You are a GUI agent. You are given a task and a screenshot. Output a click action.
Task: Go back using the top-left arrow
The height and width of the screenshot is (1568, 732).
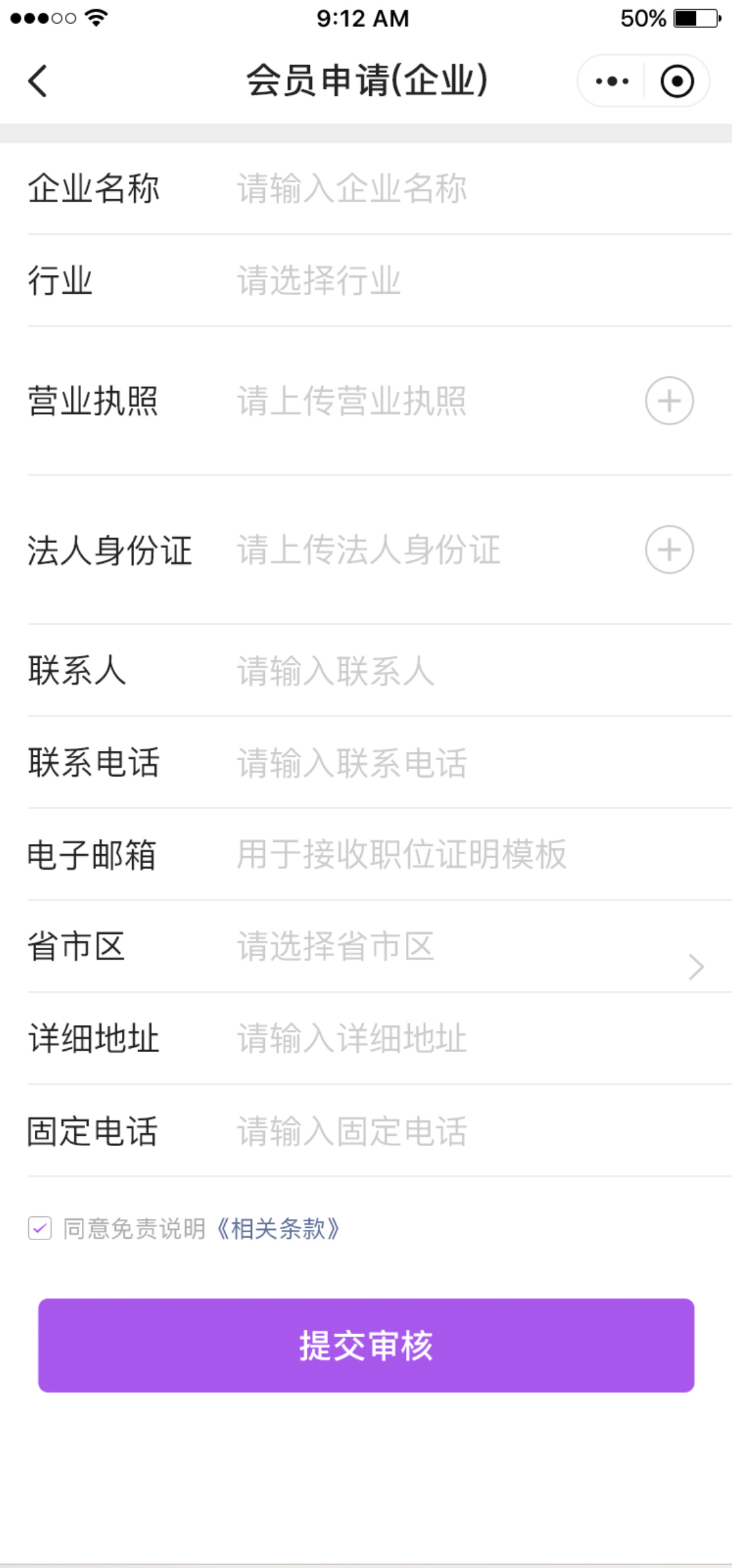[37, 81]
